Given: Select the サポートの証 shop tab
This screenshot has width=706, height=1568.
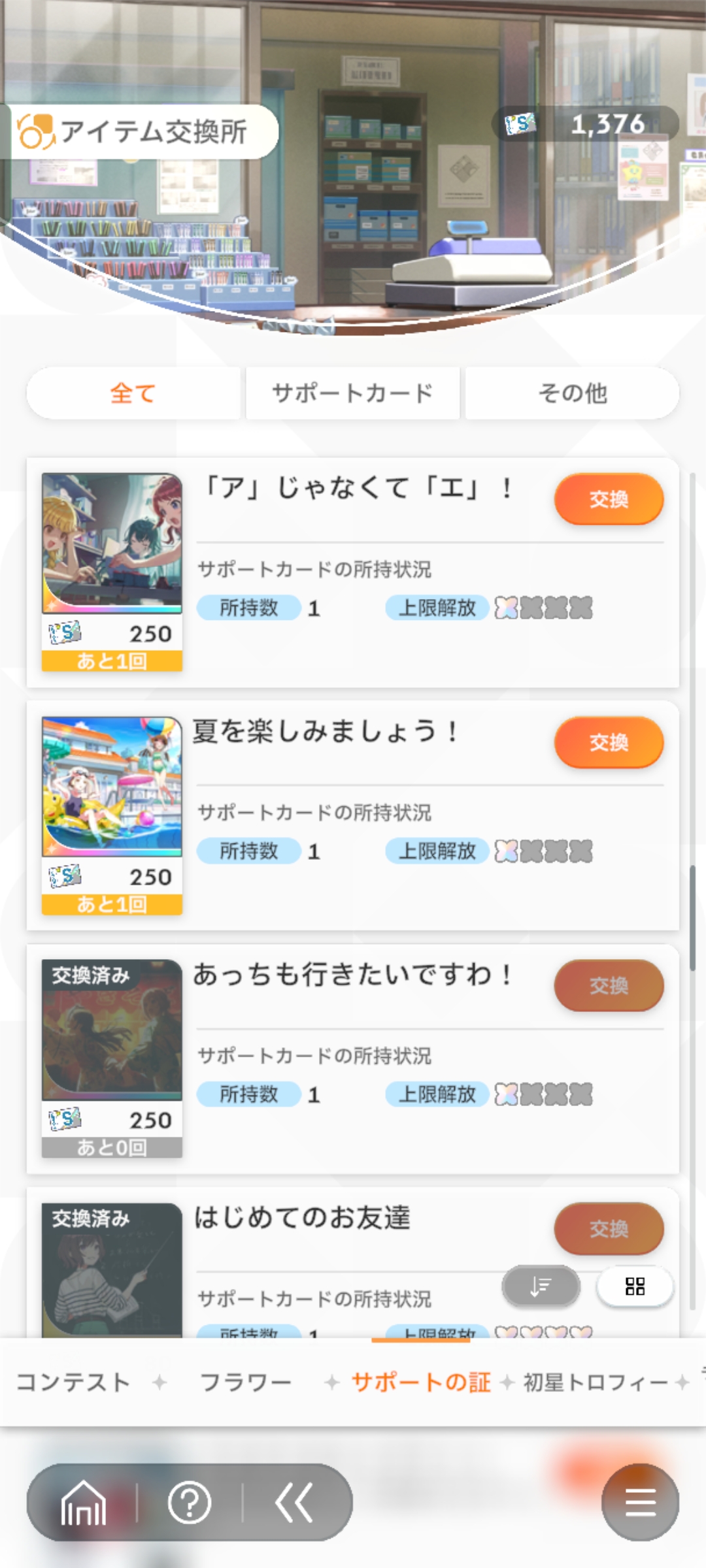Looking at the screenshot, I should (421, 1382).
